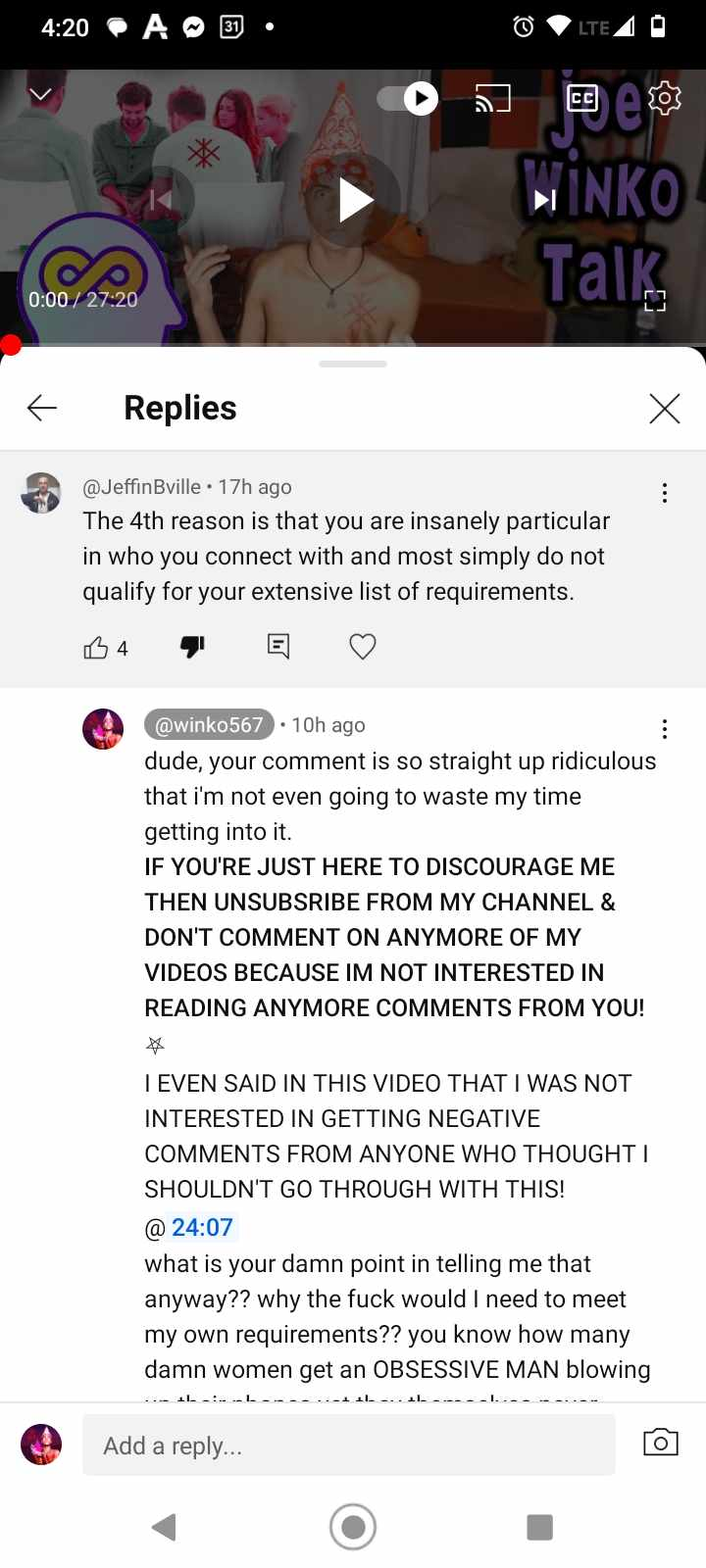Screen dimensions: 706x1568
Task: Minimize the video player
Action: [40, 95]
